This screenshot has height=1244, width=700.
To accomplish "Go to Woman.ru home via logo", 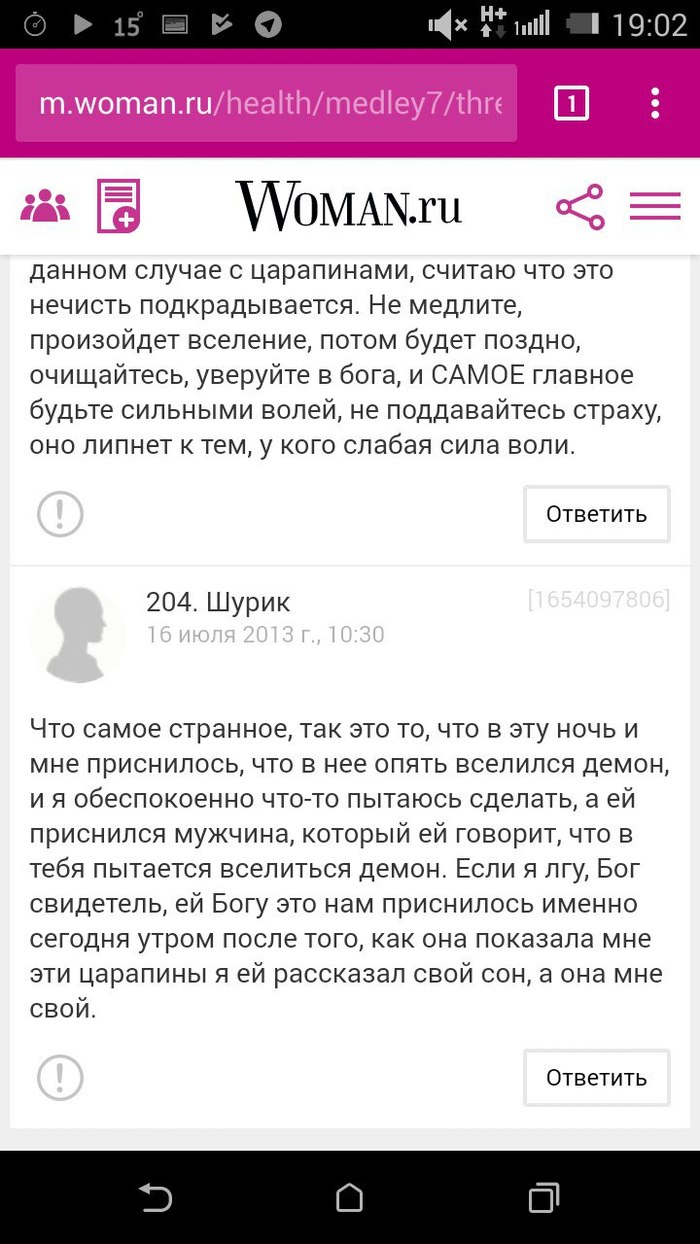I will tap(348, 205).
